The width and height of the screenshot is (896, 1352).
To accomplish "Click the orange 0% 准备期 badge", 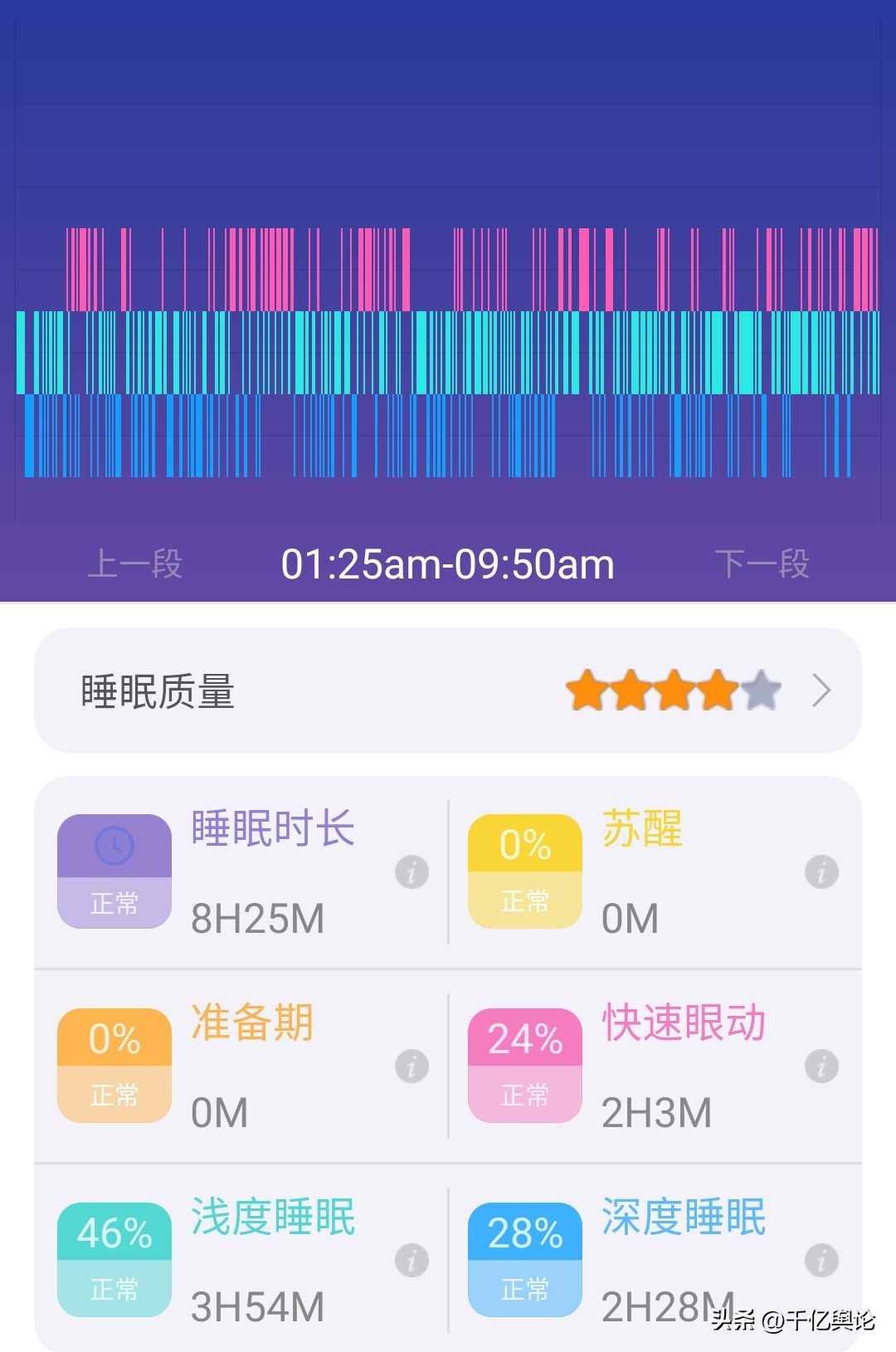I will pyautogui.click(x=114, y=1065).
